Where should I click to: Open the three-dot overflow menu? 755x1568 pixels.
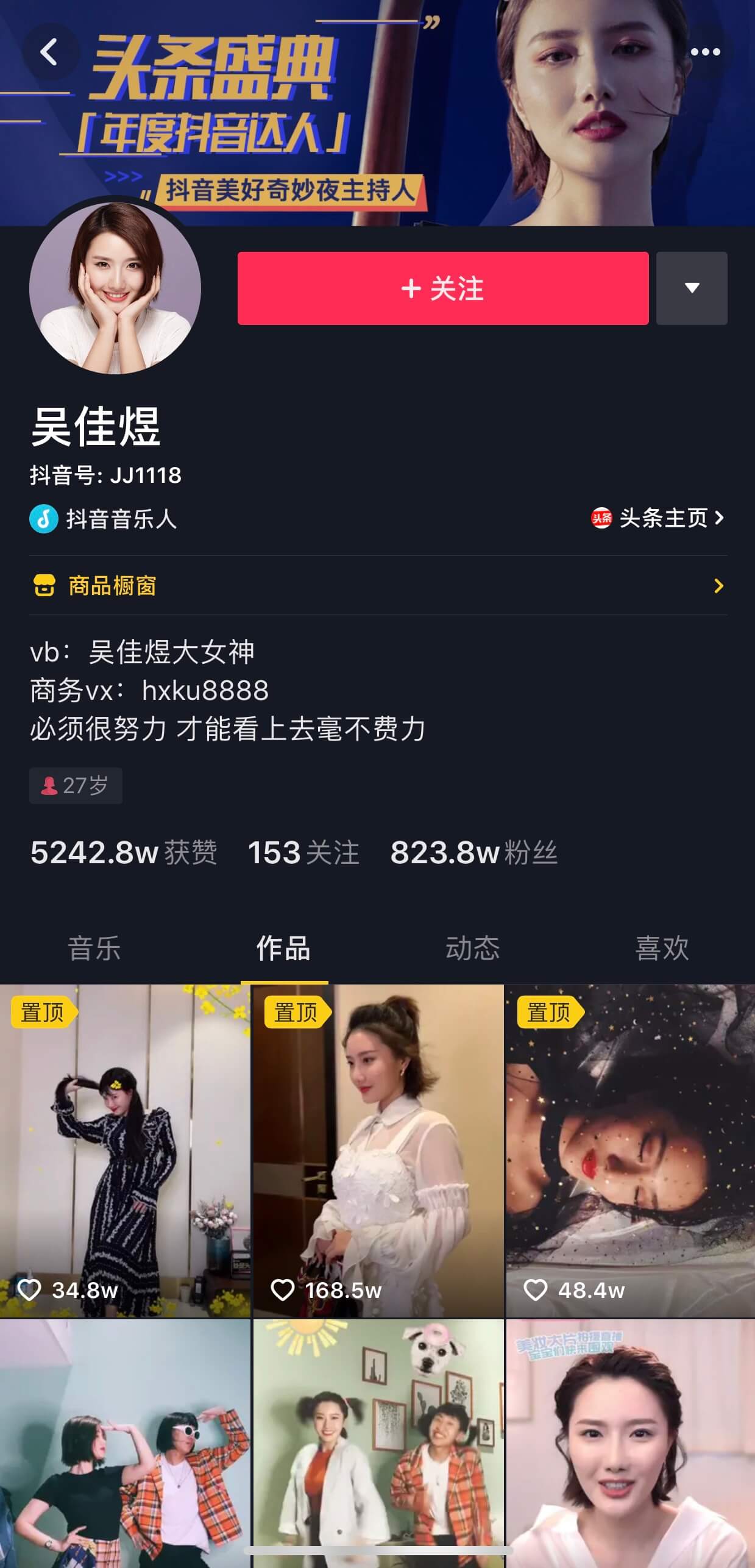[705, 52]
